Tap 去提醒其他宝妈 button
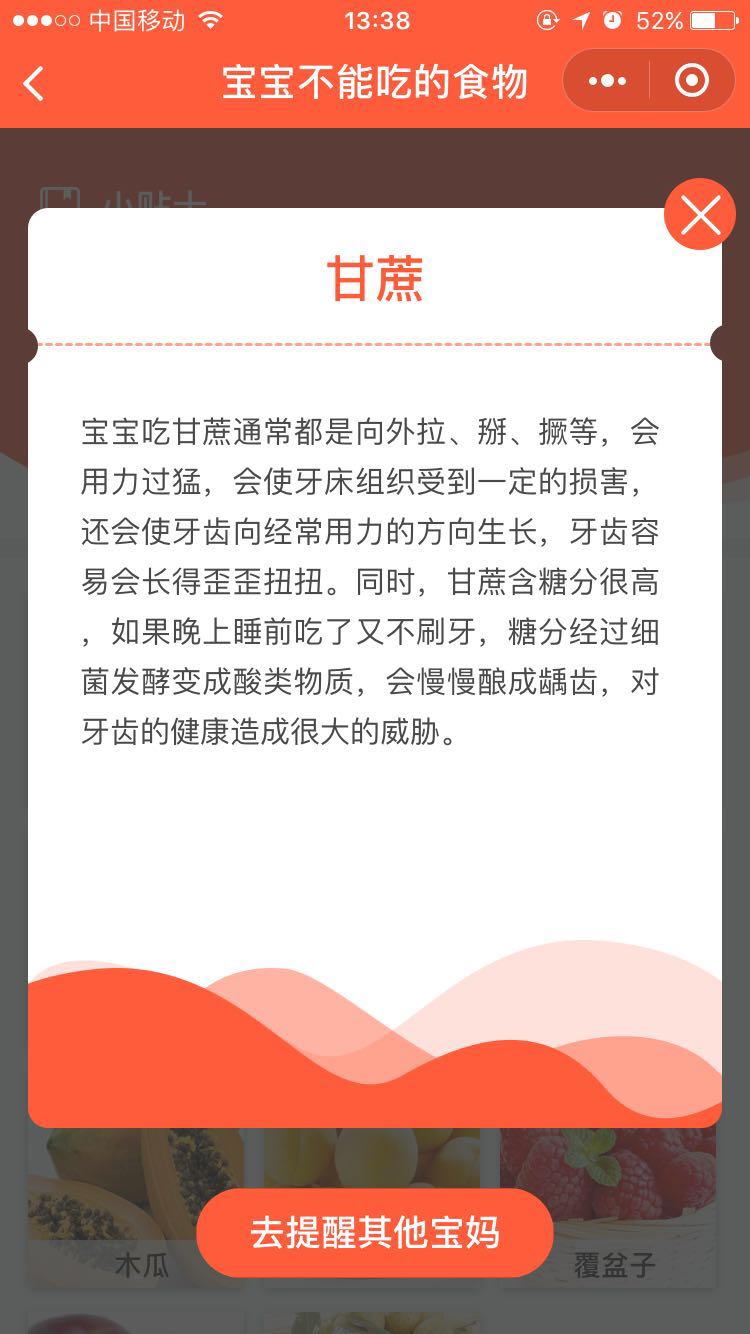Screen dimensions: 750x1334 [375, 1232]
